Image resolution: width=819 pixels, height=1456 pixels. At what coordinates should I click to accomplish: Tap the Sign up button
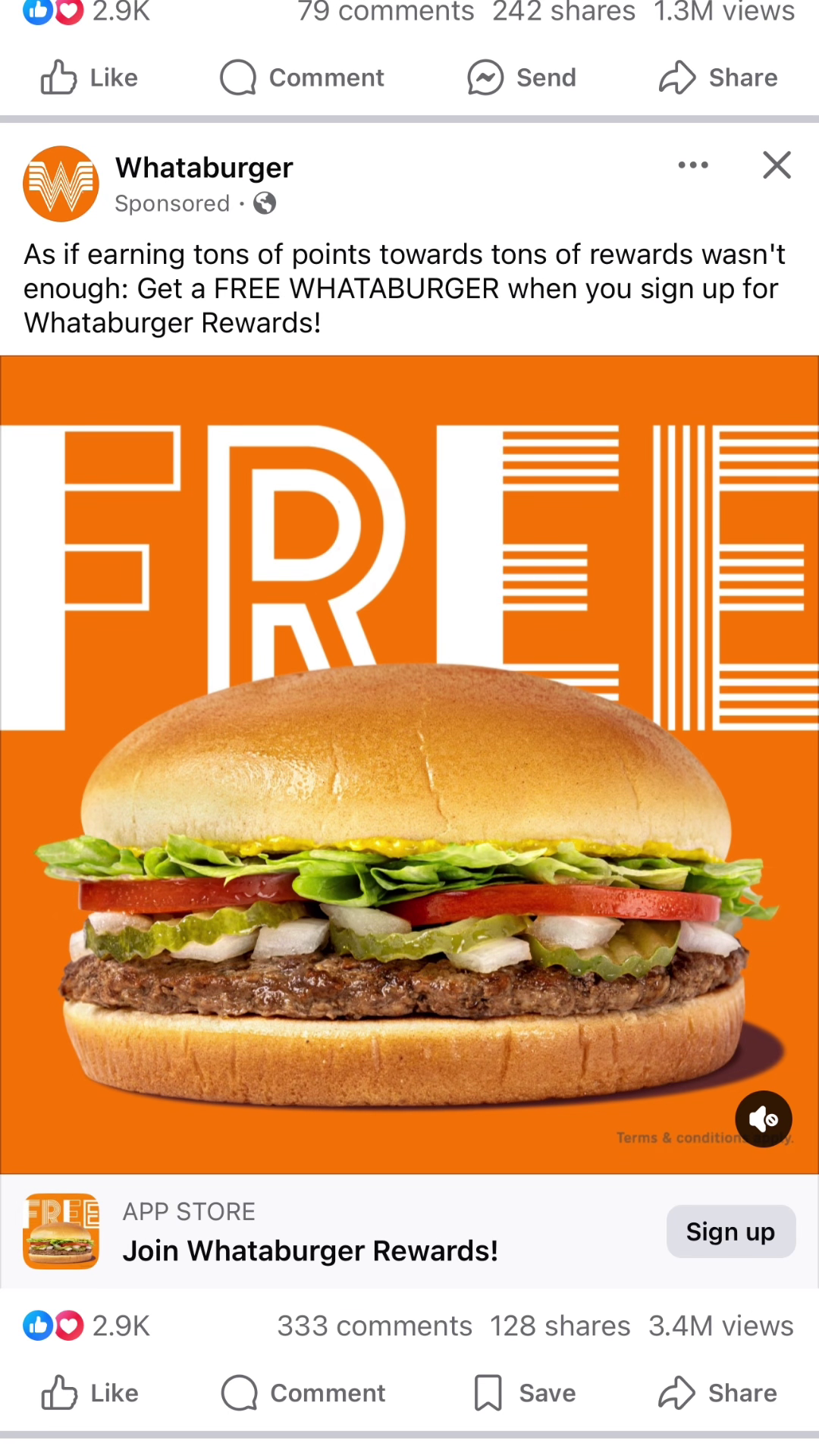[730, 1232]
